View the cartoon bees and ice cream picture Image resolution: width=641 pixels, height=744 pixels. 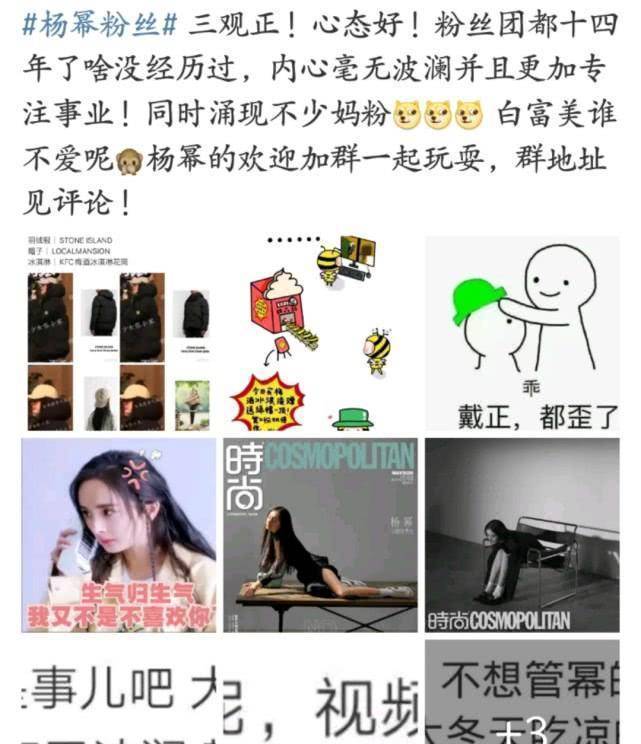(x=320, y=333)
